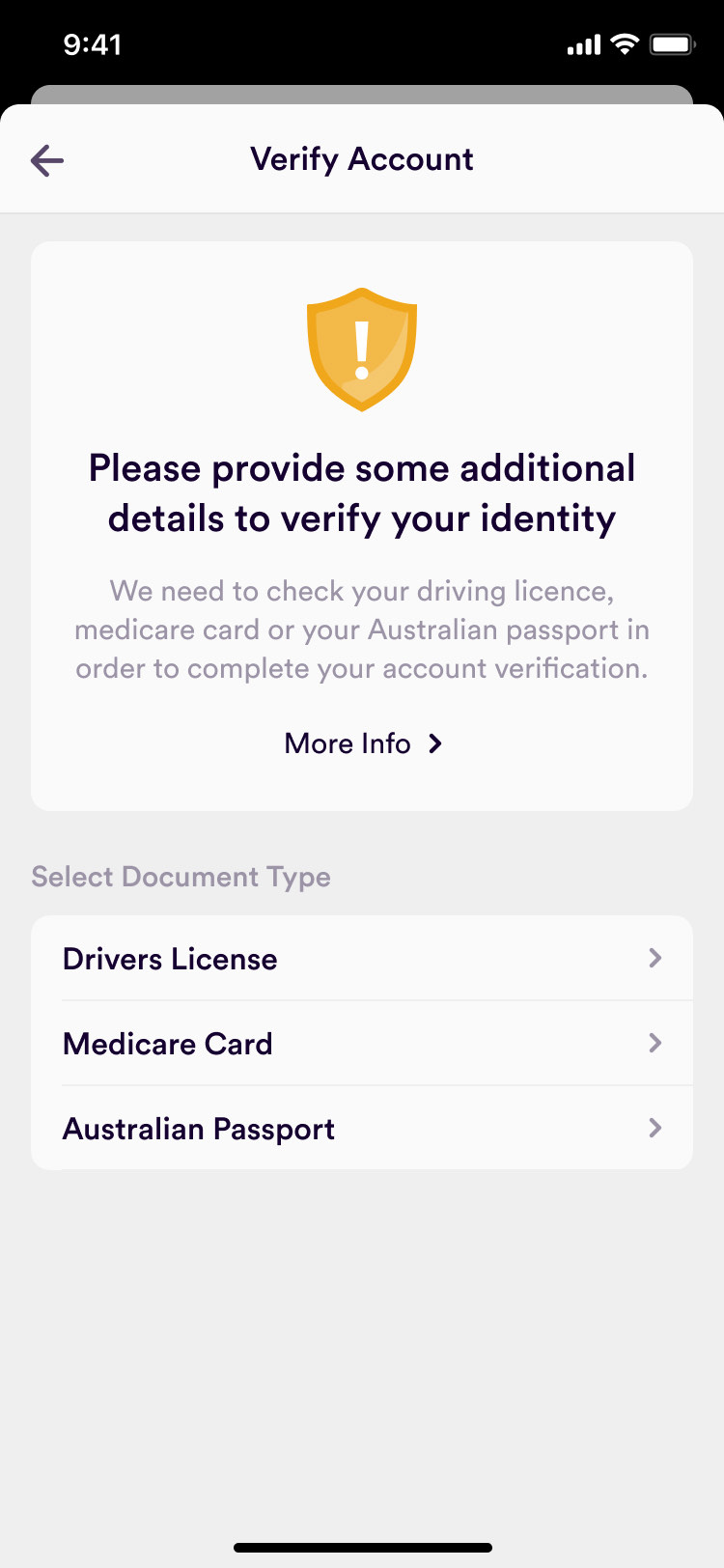The image size is (724, 1568).
Task: Open the More Info link
Action: pyautogui.click(x=362, y=743)
